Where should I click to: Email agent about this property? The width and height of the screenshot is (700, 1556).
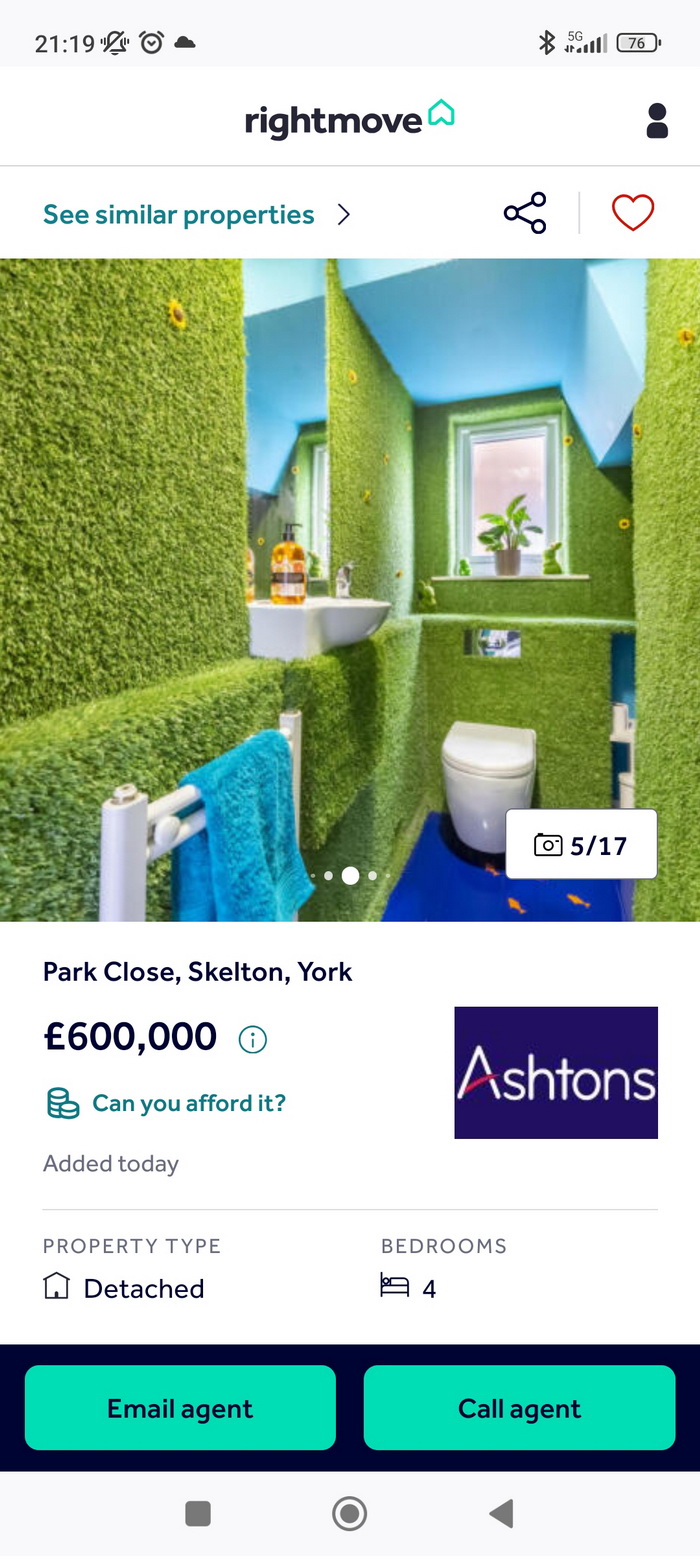click(x=180, y=1408)
